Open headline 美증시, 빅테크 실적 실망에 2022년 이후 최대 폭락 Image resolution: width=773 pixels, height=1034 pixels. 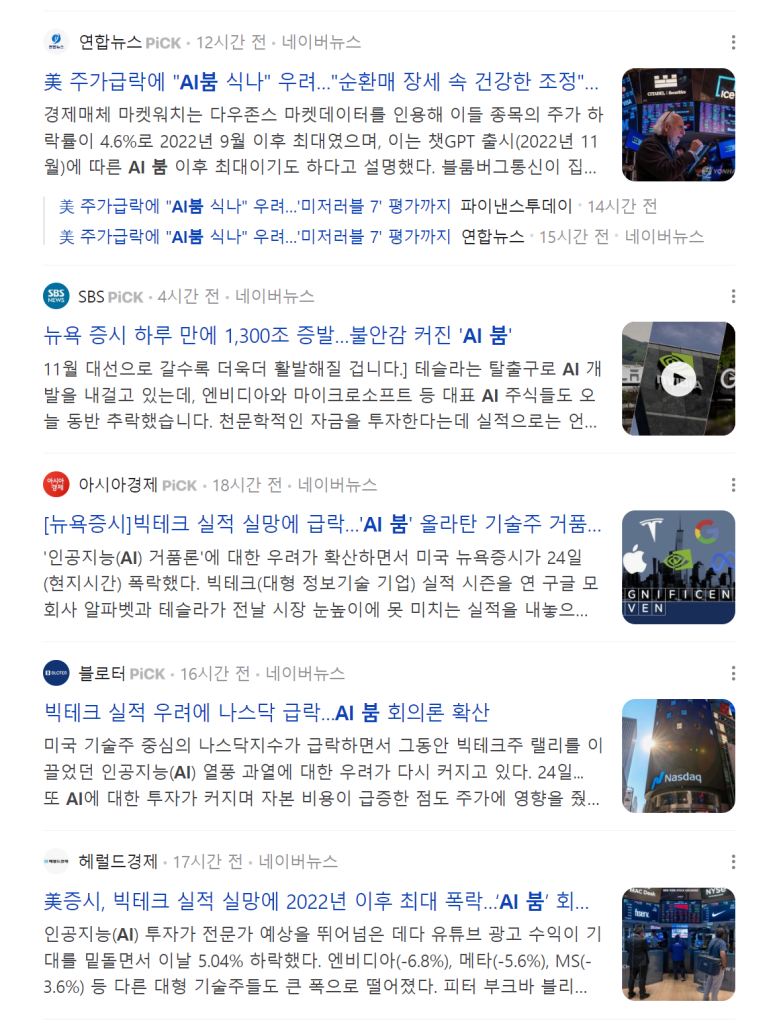coord(316,900)
